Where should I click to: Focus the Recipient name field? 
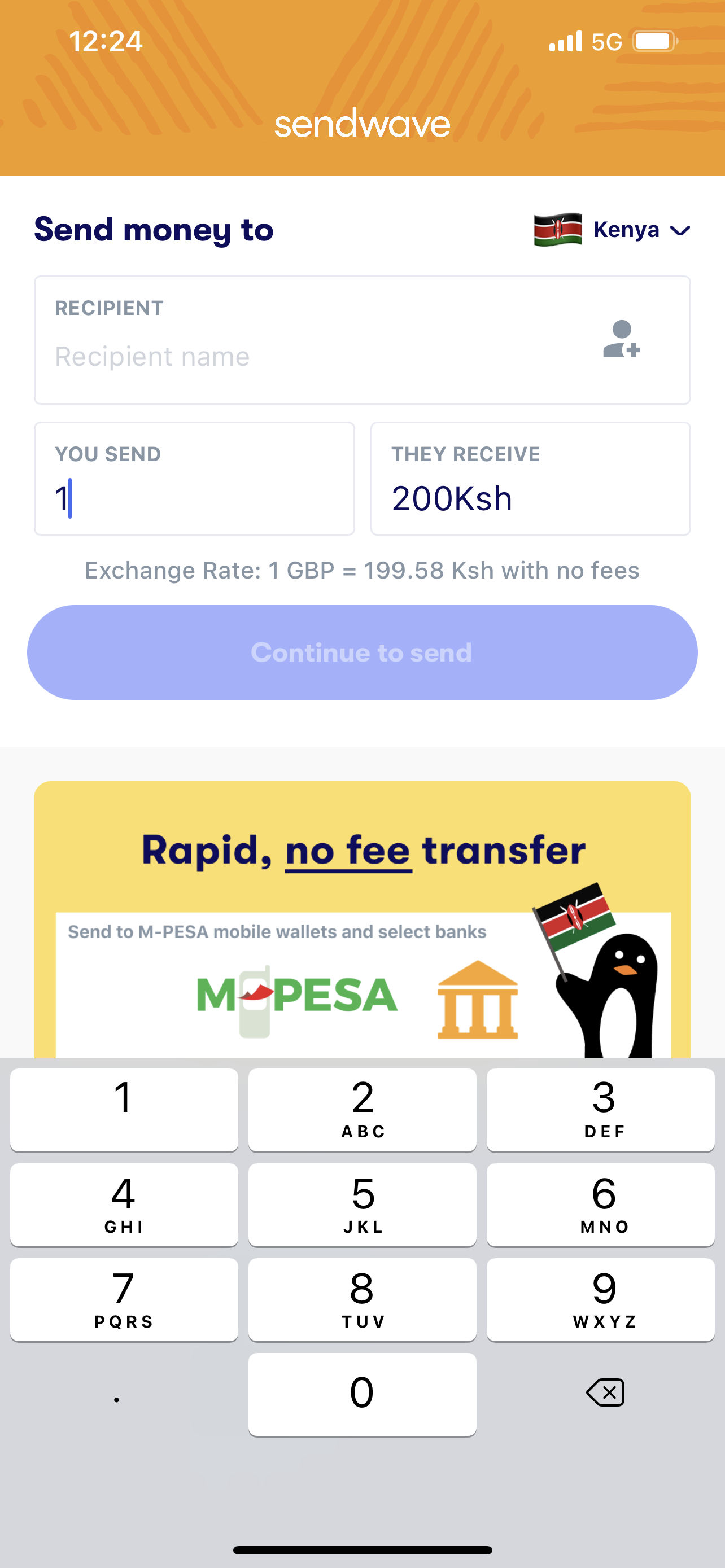[x=362, y=340]
